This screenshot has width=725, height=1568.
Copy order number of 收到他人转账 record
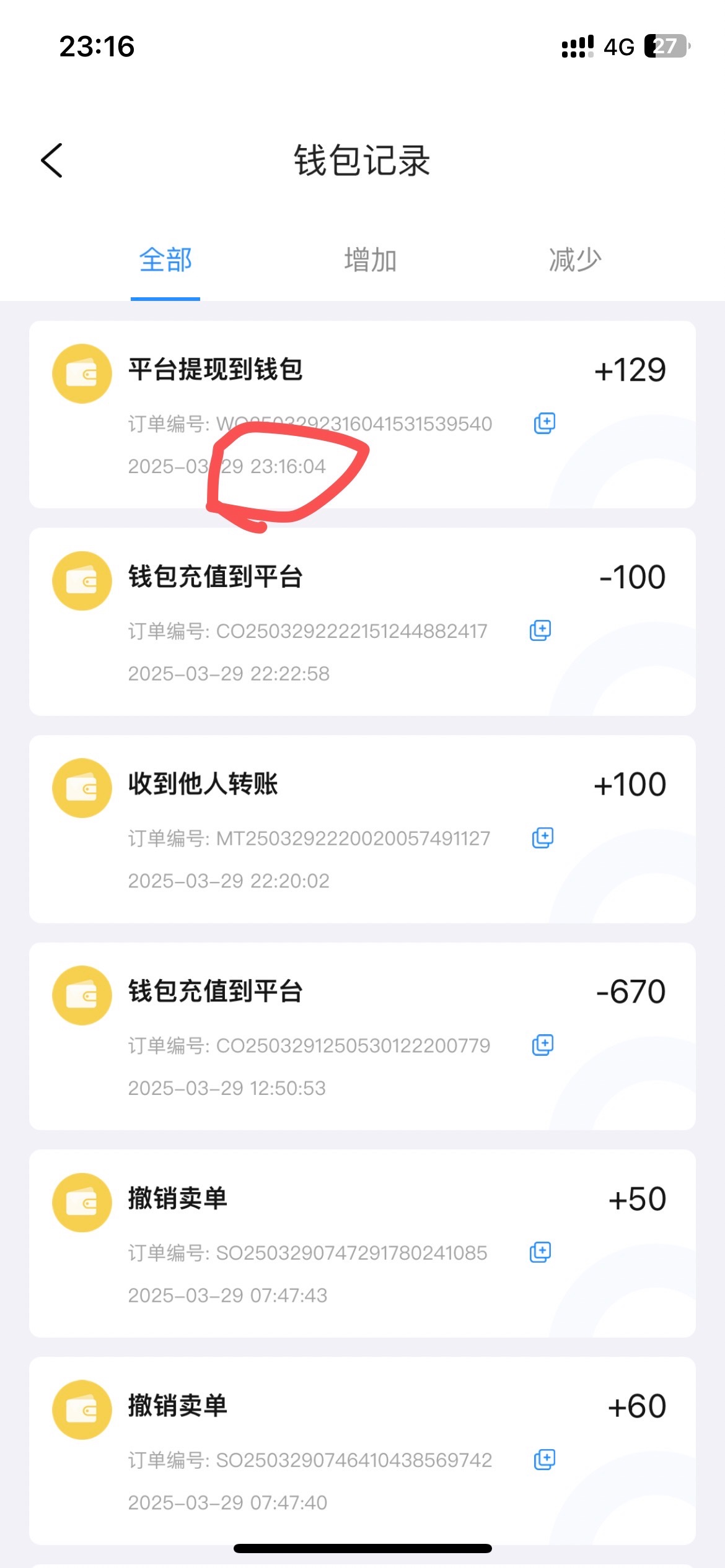pos(542,838)
